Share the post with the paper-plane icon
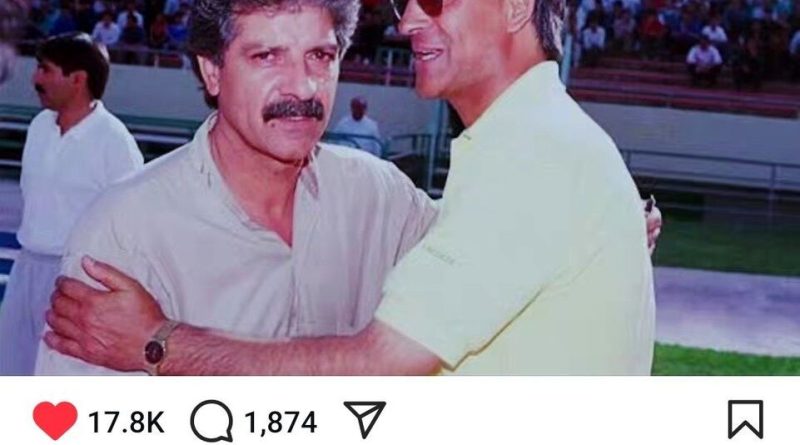The image size is (800, 445). tap(364, 421)
